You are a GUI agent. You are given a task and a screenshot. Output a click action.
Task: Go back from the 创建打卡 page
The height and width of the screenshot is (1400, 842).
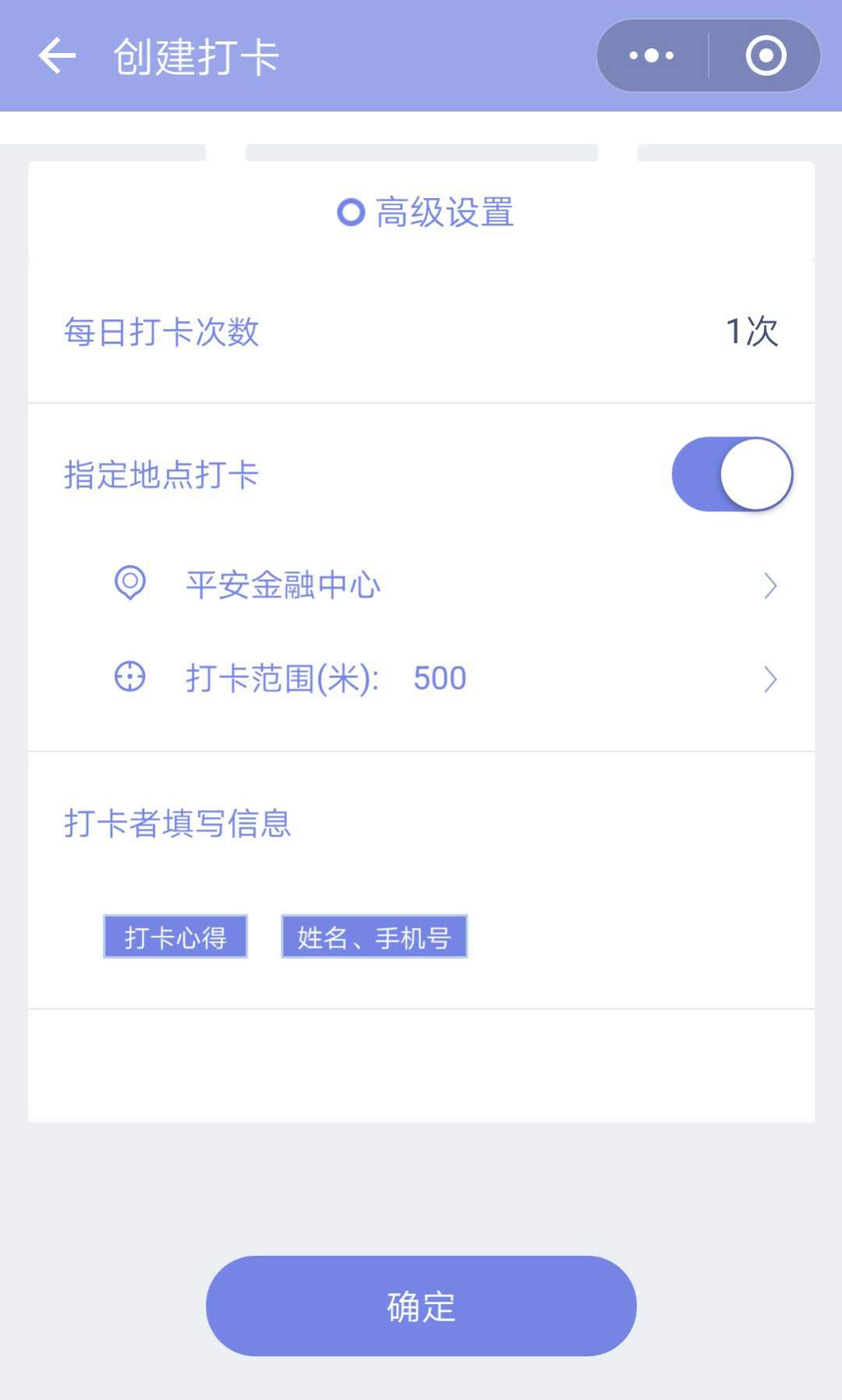point(57,56)
